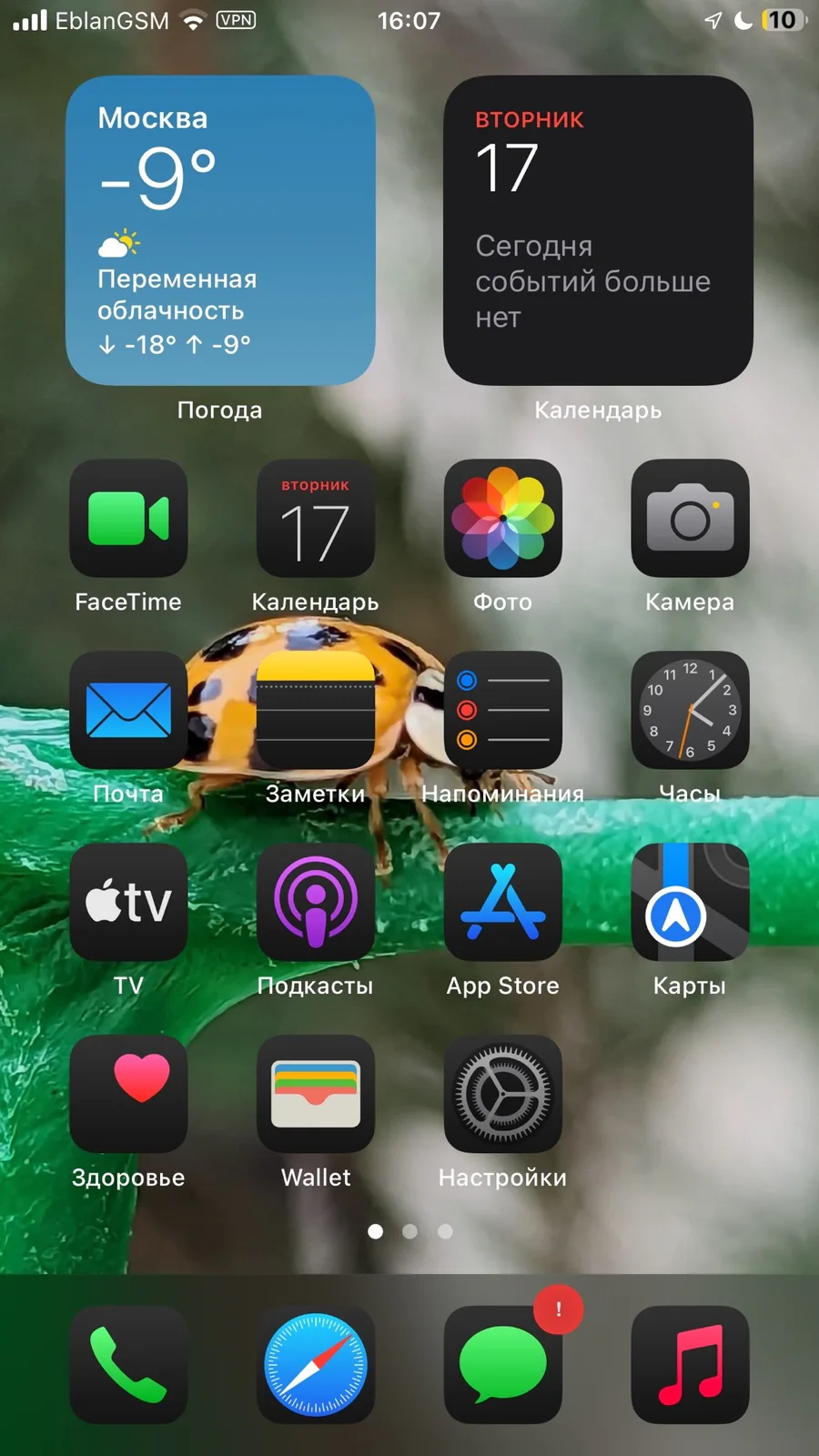Launch the Apple TV app
819x1456 pixels.
coord(128,902)
